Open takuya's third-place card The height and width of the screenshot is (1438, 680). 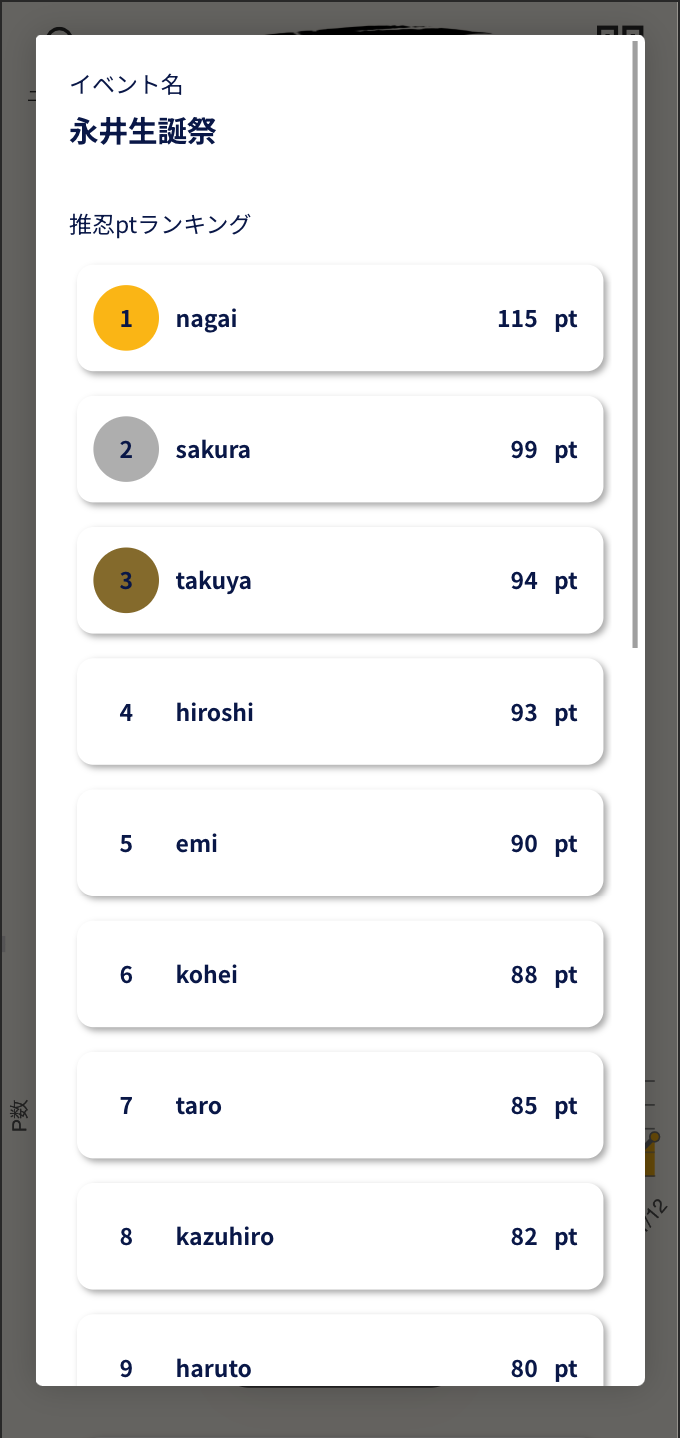click(x=340, y=580)
